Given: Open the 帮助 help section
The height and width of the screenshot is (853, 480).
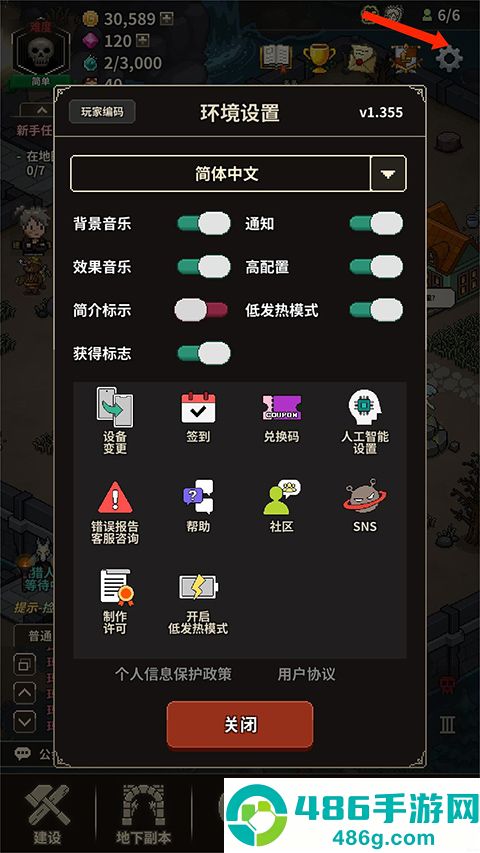Looking at the screenshot, I should pyautogui.click(x=198, y=506).
